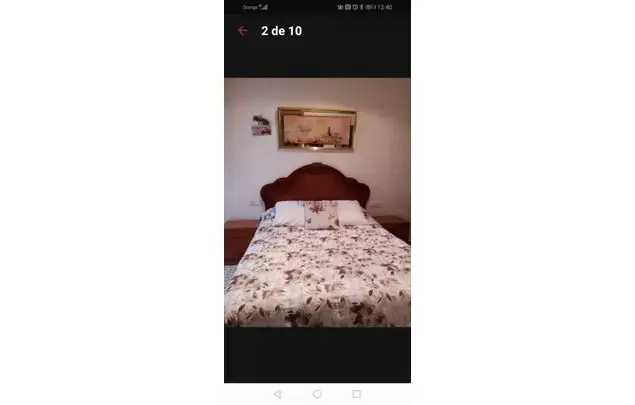The image size is (635, 405).
Task: Tap the system back button
Action: (278, 394)
